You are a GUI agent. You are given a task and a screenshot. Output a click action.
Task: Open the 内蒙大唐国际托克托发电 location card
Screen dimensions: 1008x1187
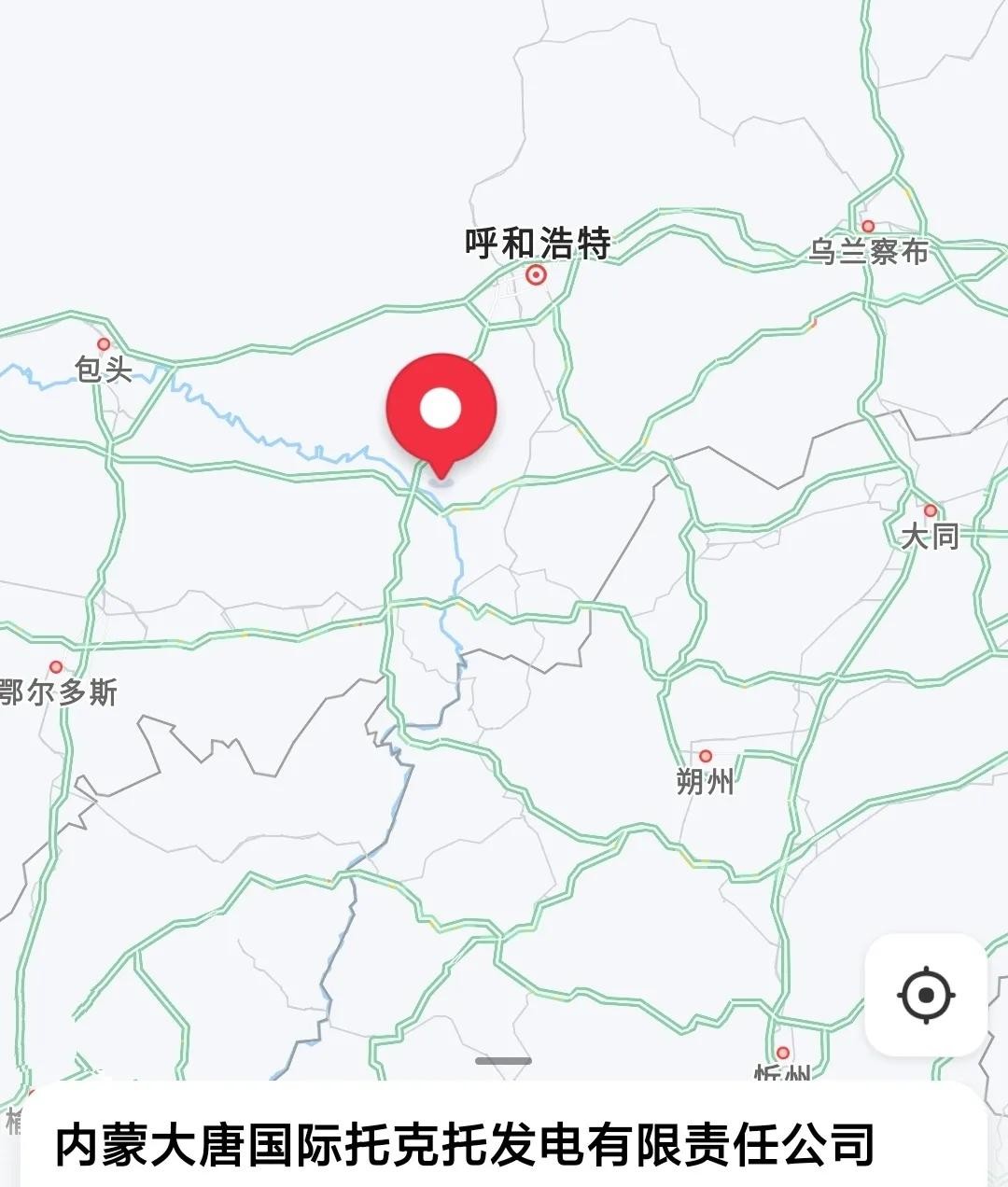[x=465, y=1144]
